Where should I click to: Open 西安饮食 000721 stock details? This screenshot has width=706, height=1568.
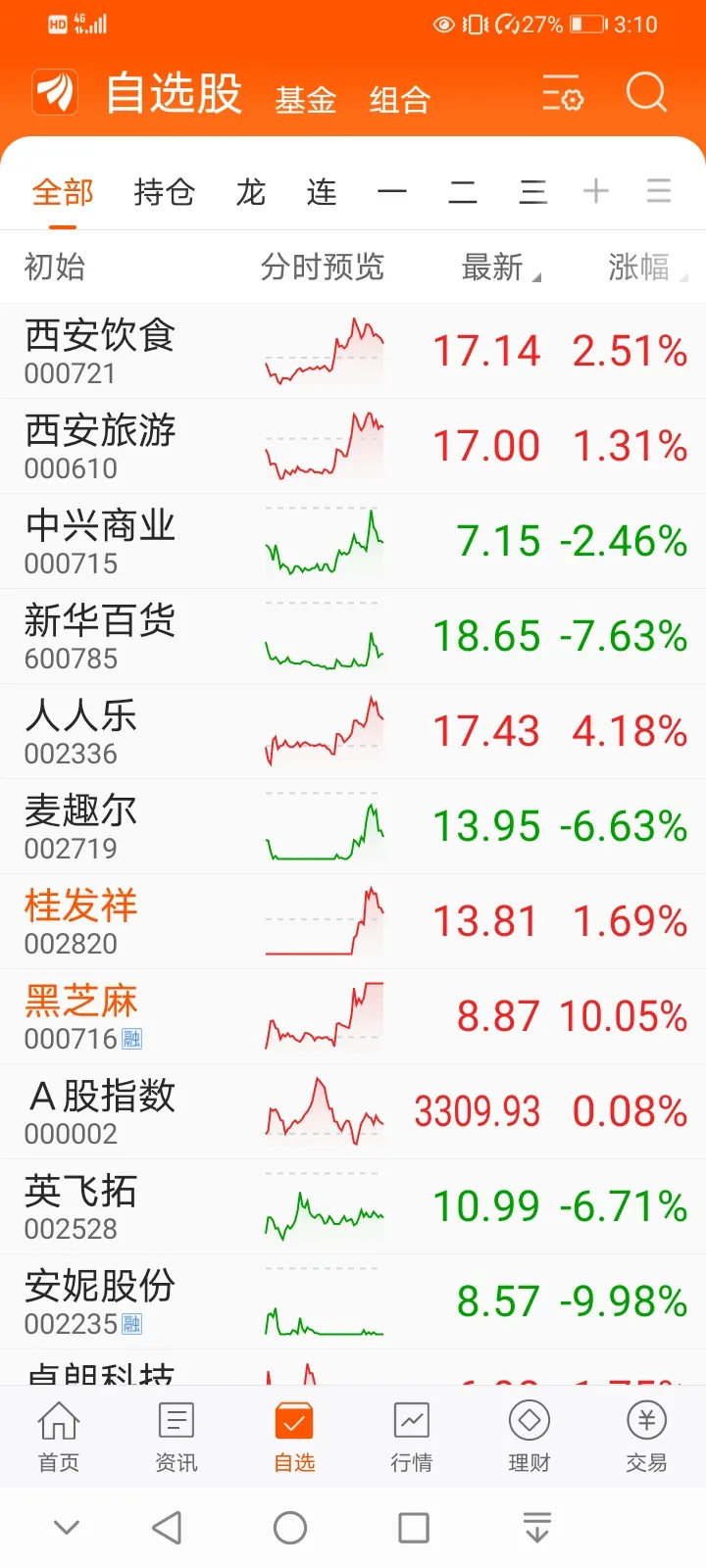point(353,351)
